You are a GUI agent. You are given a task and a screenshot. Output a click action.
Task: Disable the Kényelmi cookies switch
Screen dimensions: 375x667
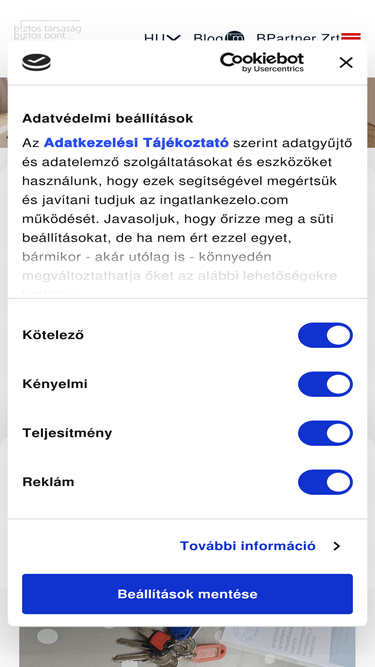point(325,384)
